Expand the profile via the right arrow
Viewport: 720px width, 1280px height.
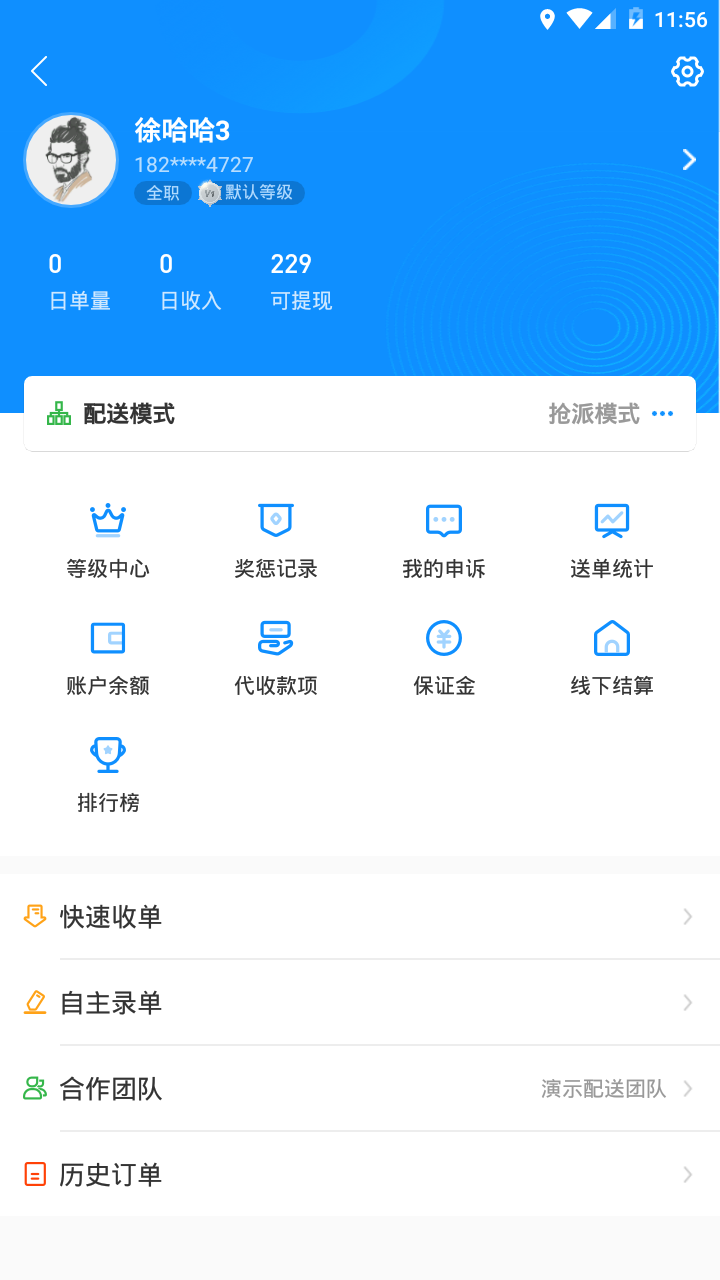(688, 159)
